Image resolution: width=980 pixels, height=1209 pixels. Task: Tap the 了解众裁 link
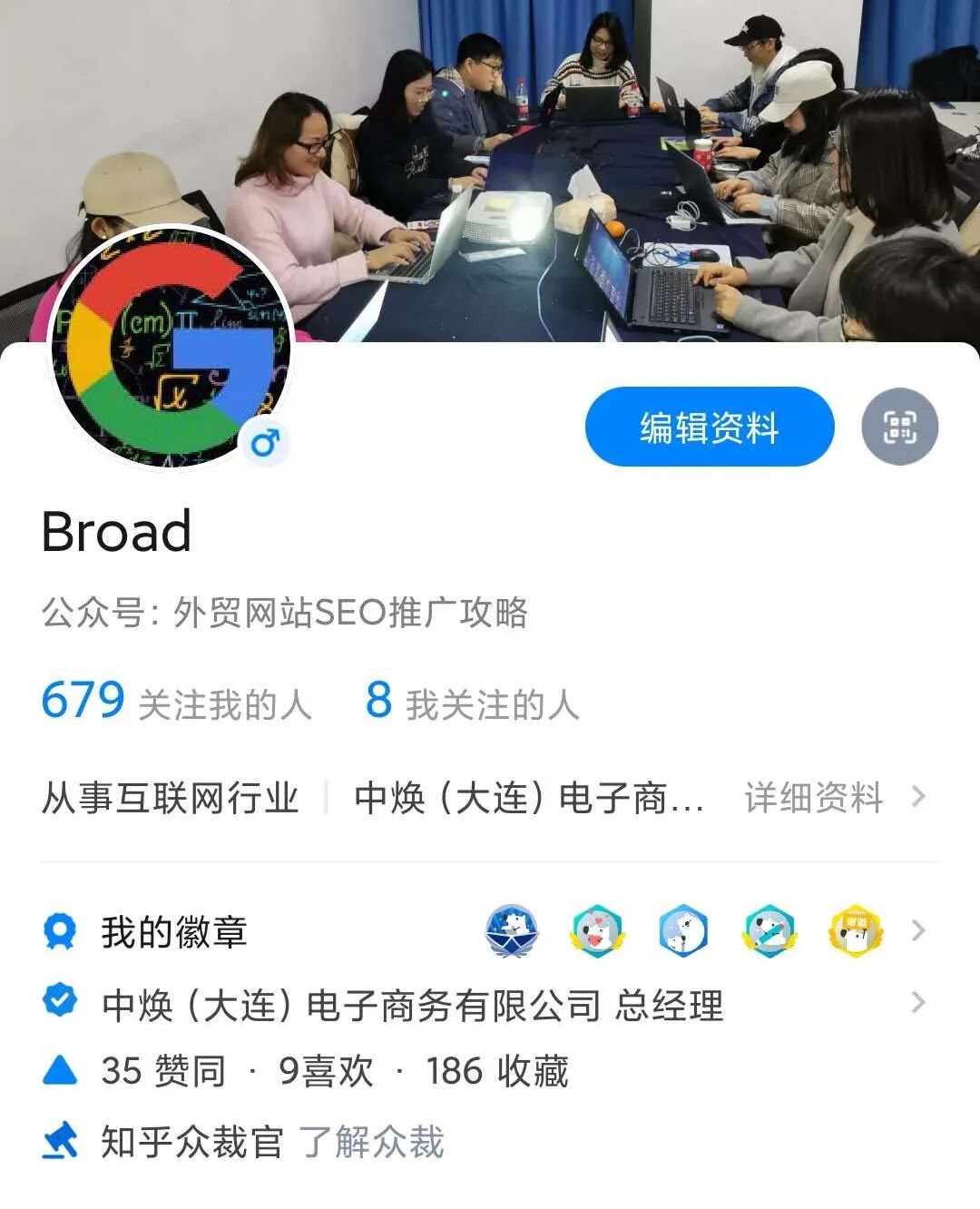coord(371,1142)
